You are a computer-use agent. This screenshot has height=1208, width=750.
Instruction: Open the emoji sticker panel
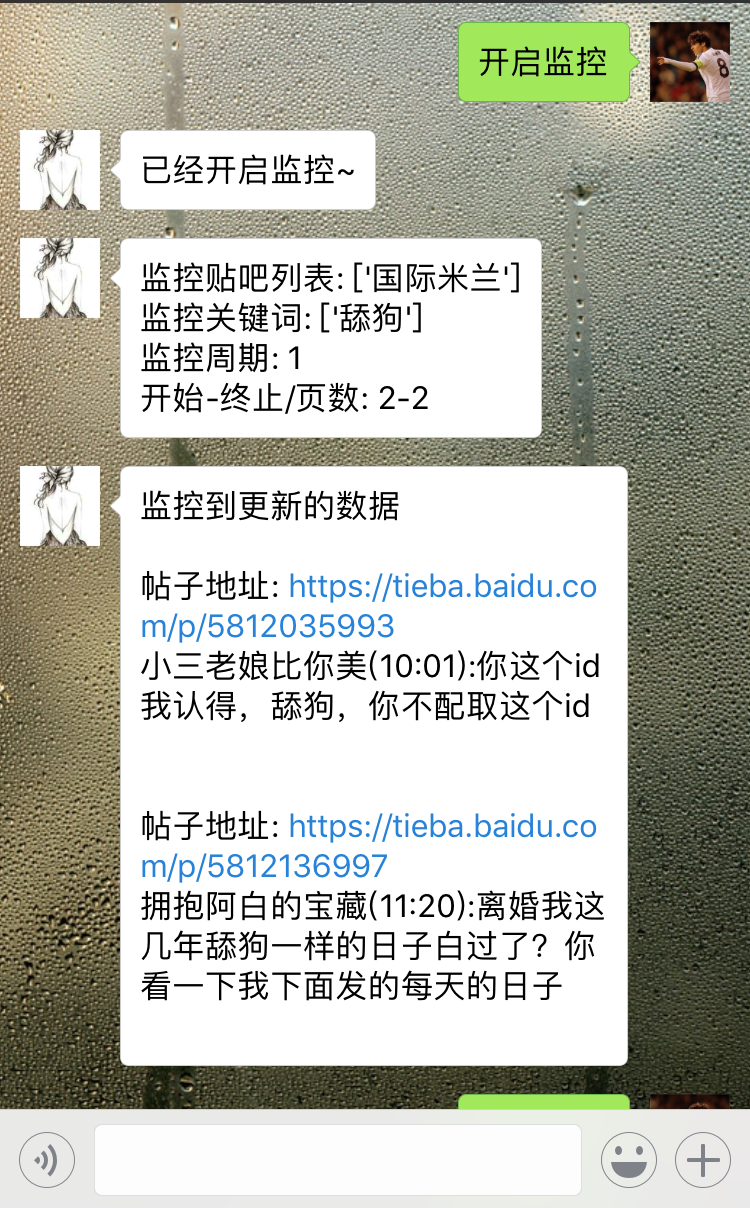628,1160
